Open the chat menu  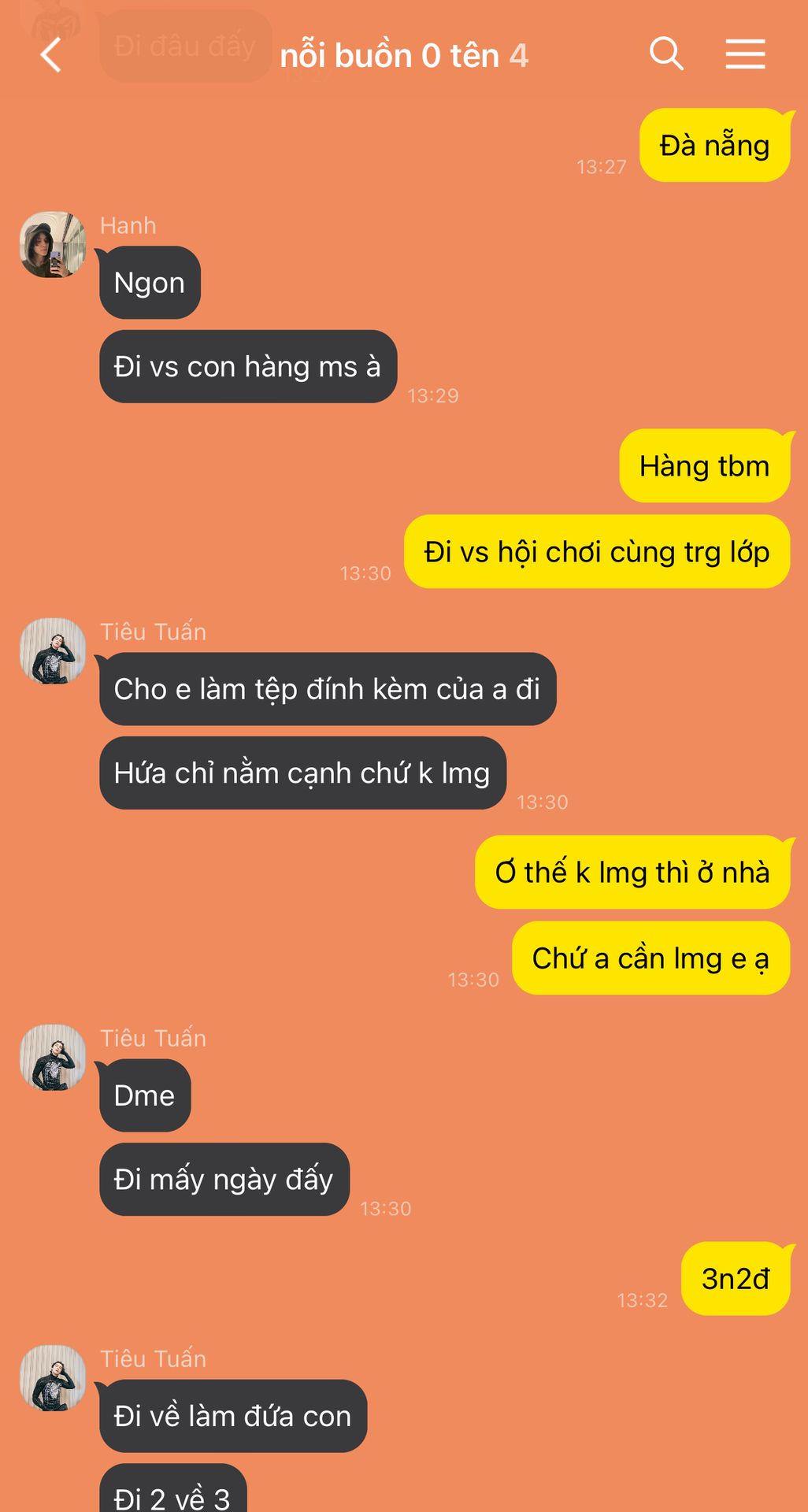pos(745,54)
